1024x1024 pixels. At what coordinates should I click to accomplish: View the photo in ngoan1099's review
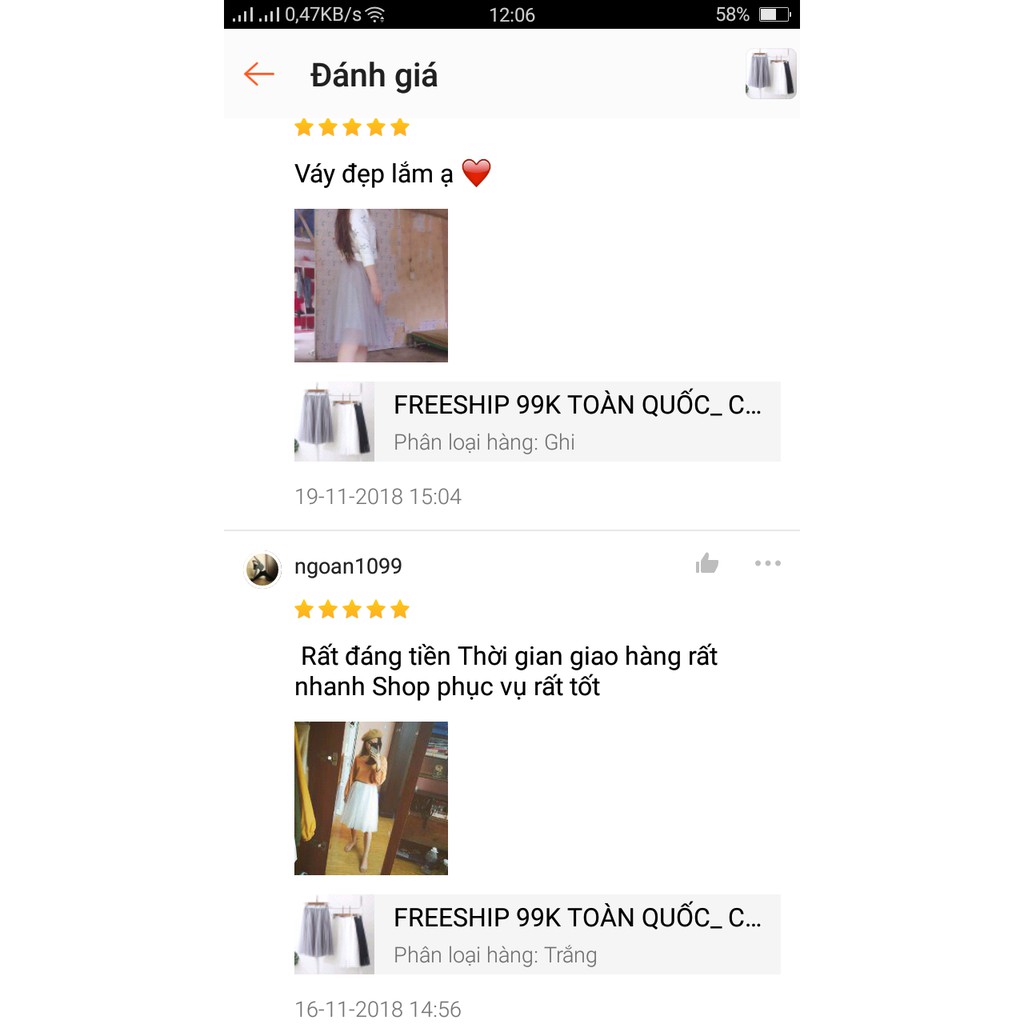click(x=371, y=798)
